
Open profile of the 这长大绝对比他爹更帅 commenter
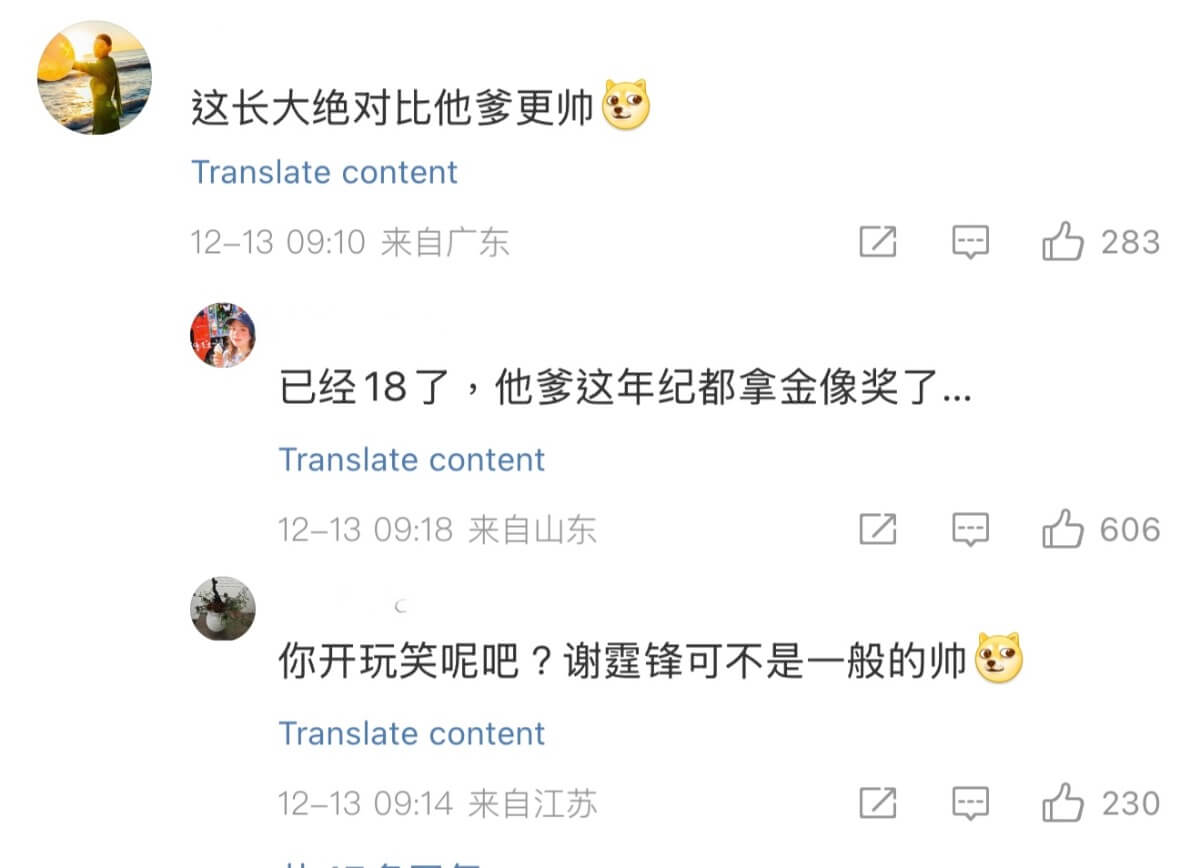(94, 77)
